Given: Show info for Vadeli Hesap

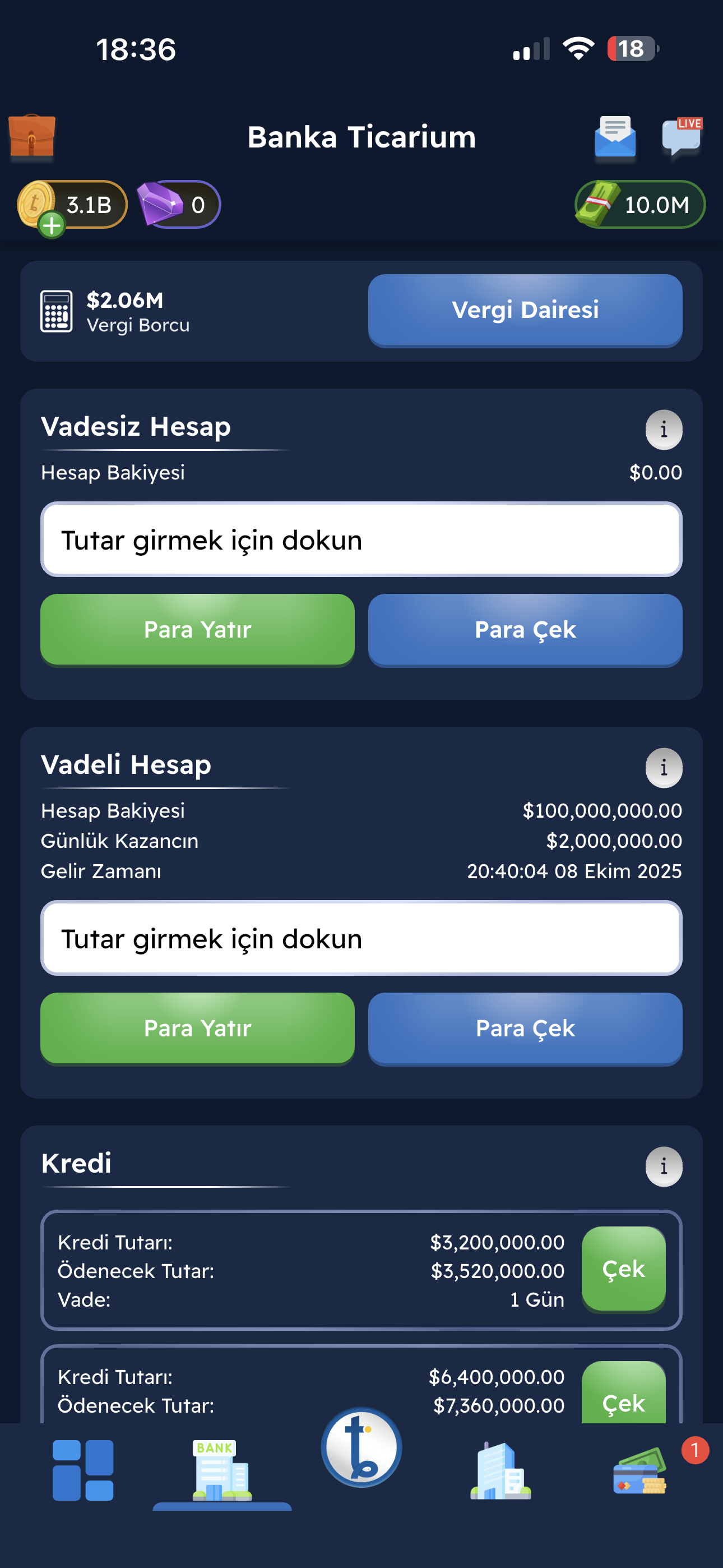Looking at the screenshot, I should 664,768.
